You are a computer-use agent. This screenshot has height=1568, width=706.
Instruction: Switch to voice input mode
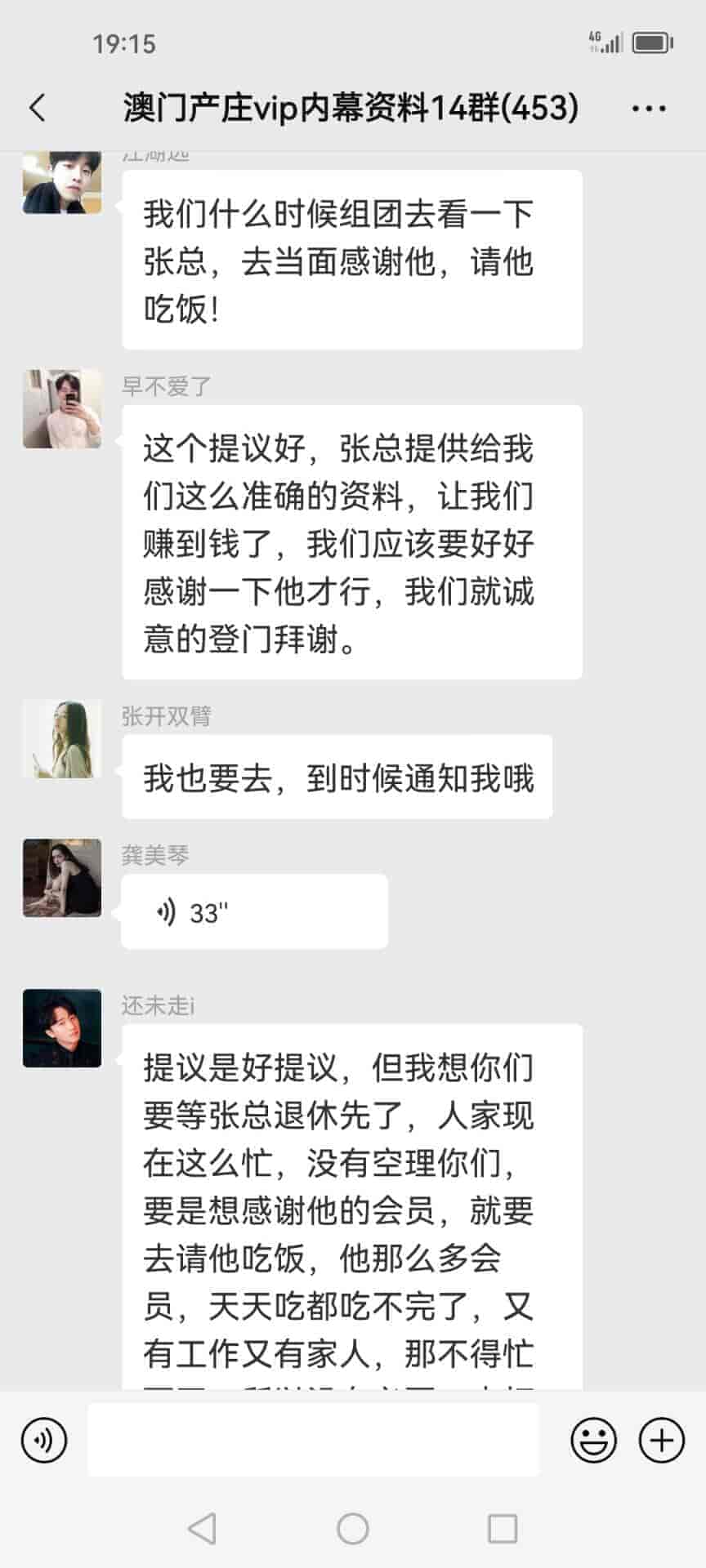tap(44, 1440)
